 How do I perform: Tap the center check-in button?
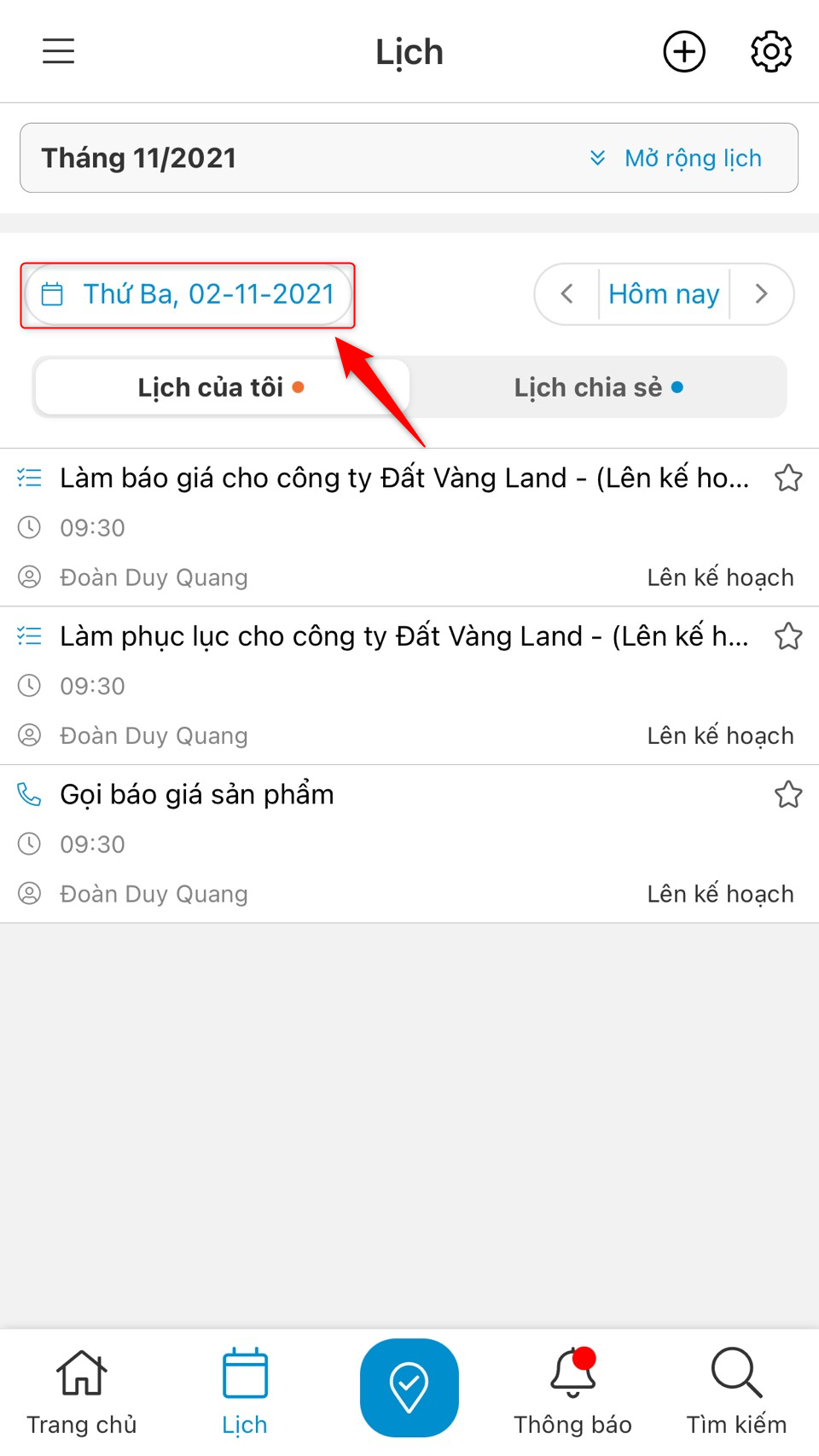(409, 1387)
